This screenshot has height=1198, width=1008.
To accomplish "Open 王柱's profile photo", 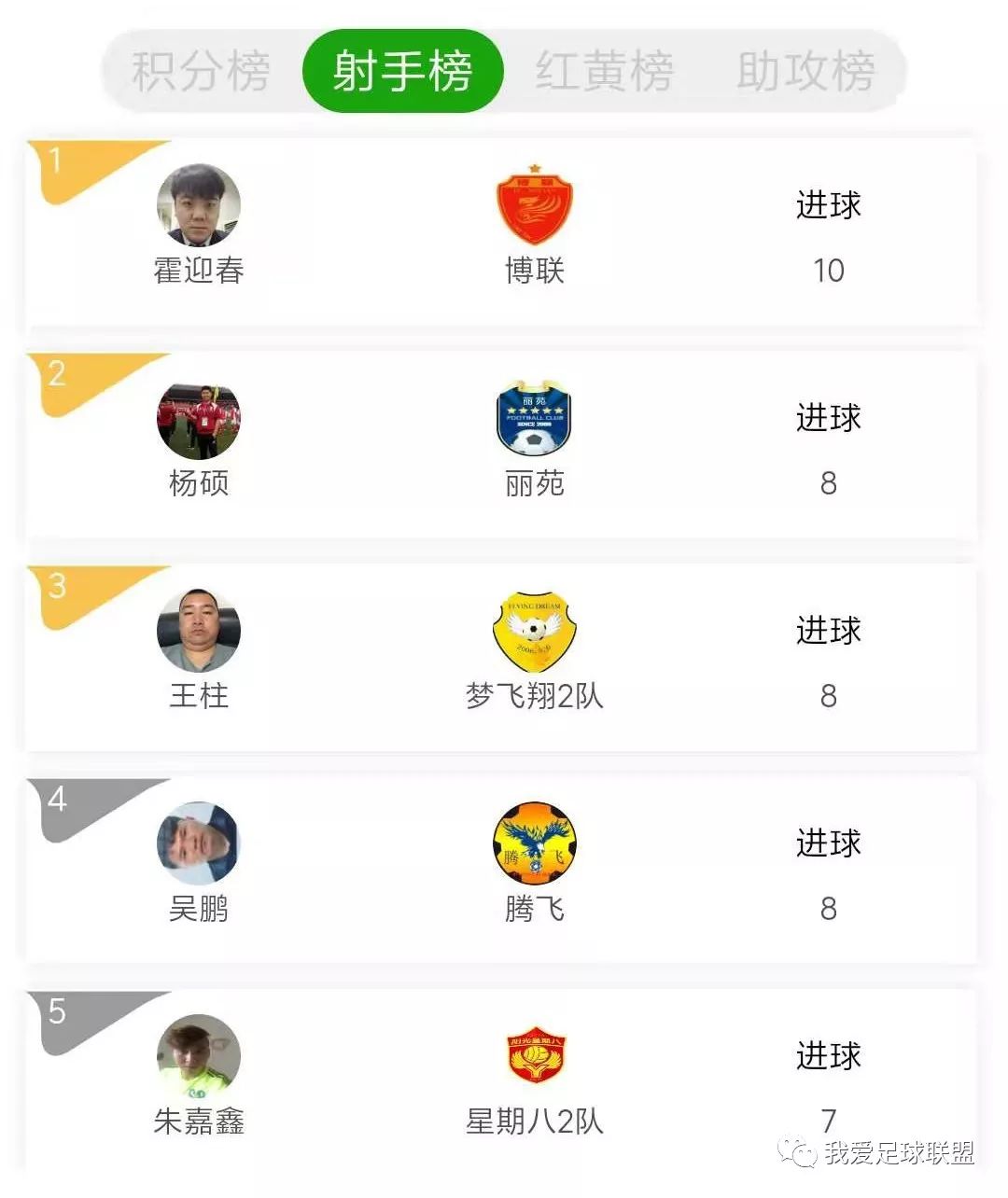I will (x=199, y=630).
